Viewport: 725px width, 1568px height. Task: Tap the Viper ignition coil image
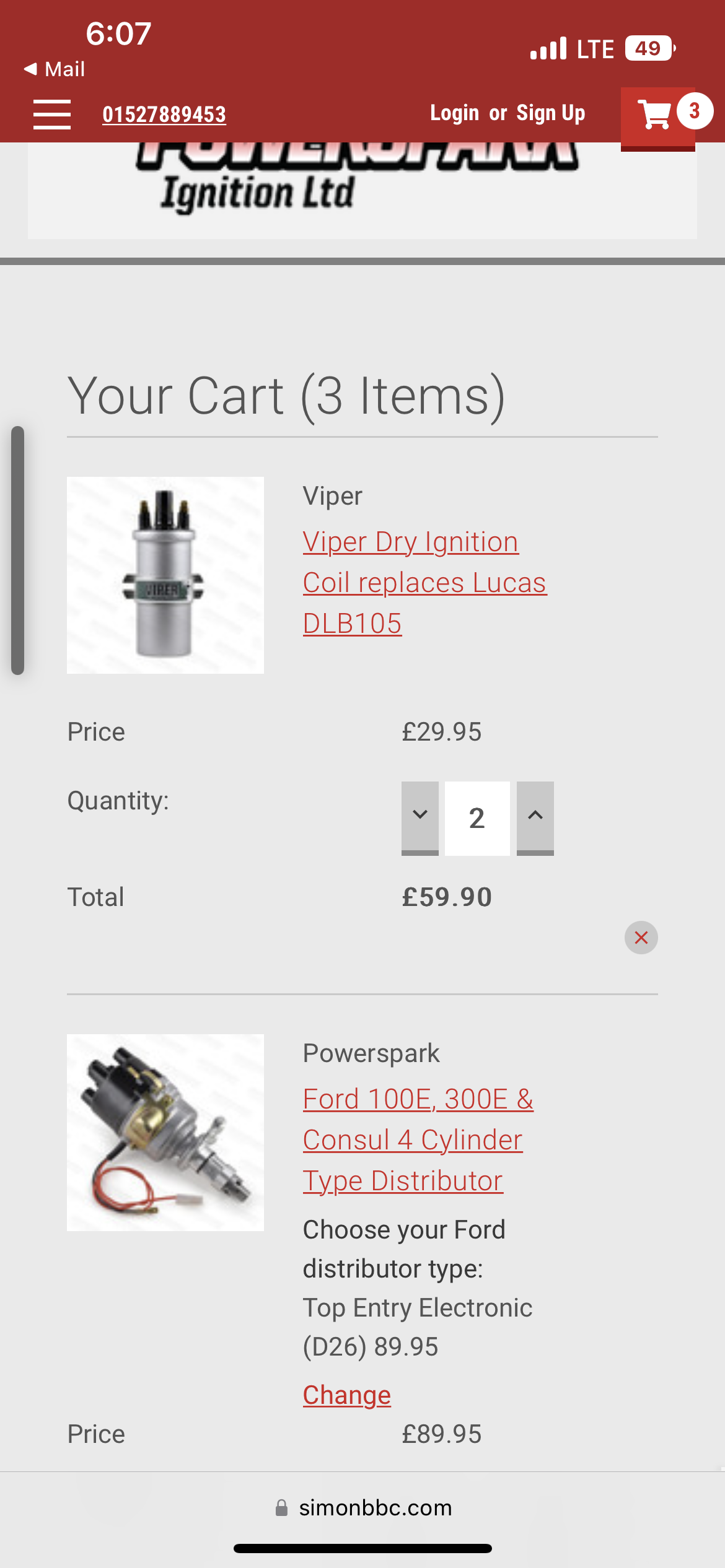tap(165, 575)
